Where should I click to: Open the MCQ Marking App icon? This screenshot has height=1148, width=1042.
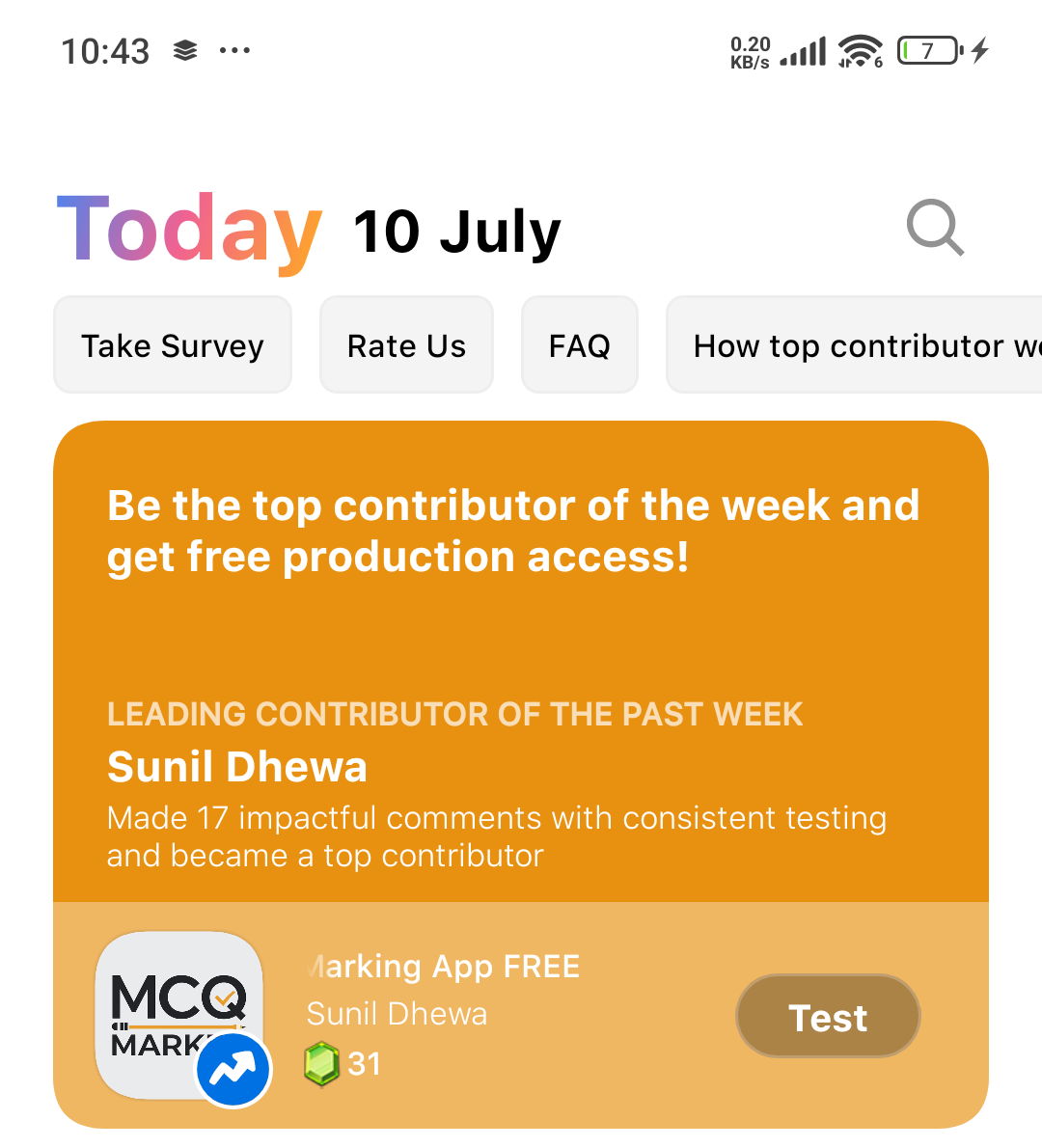pyautogui.click(x=180, y=1016)
